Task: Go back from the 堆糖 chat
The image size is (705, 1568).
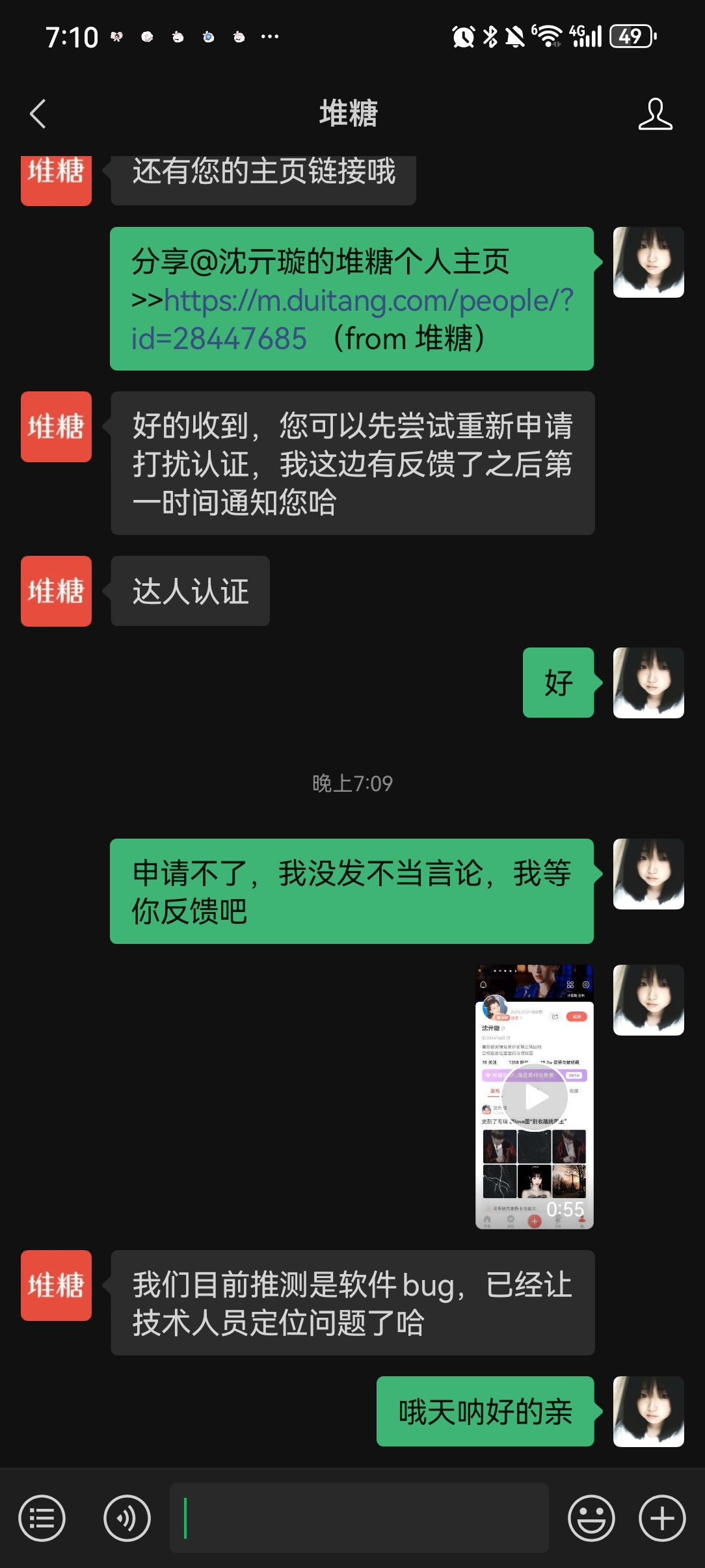Action: [x=38, y=114]
